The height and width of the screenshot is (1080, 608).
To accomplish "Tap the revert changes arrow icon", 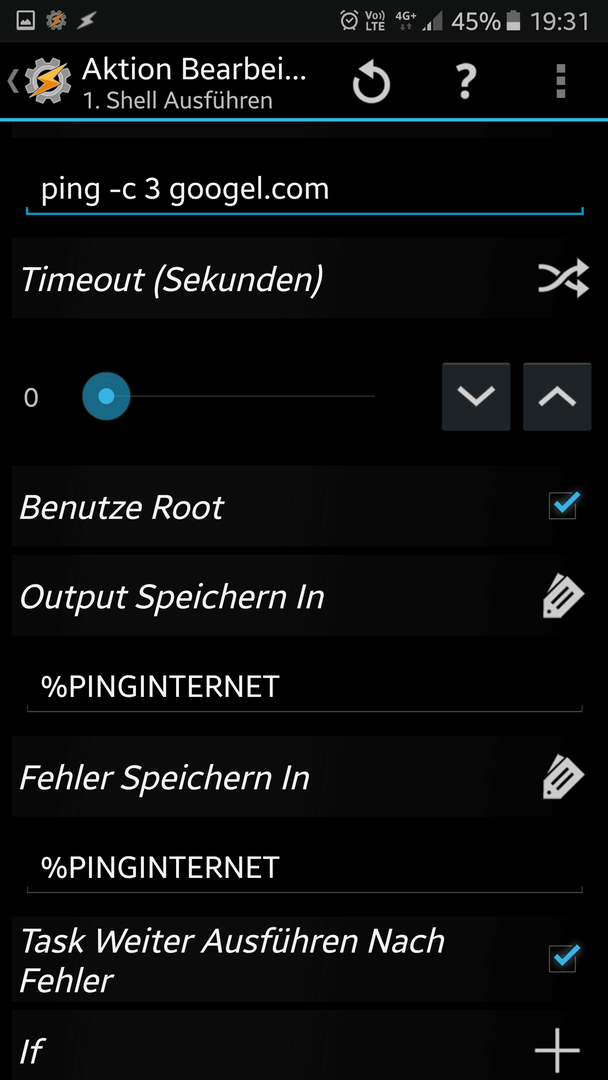I will pos(372,83).
